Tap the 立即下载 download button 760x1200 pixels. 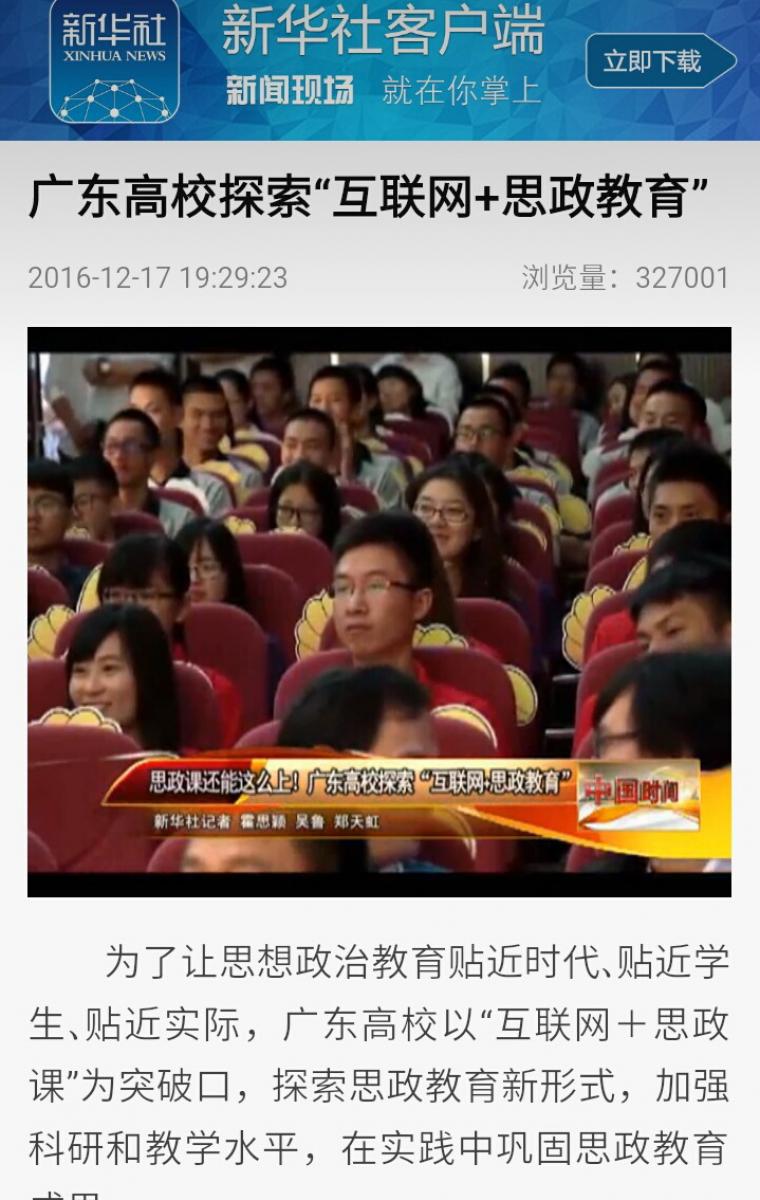tap(657, 62)
